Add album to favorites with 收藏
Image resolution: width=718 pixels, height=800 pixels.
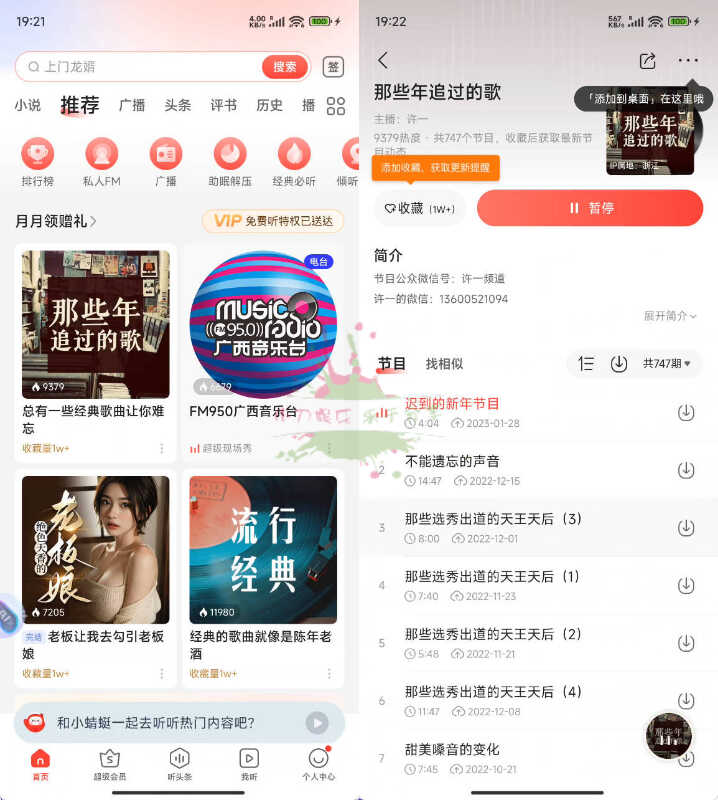(x=420, y=208)
